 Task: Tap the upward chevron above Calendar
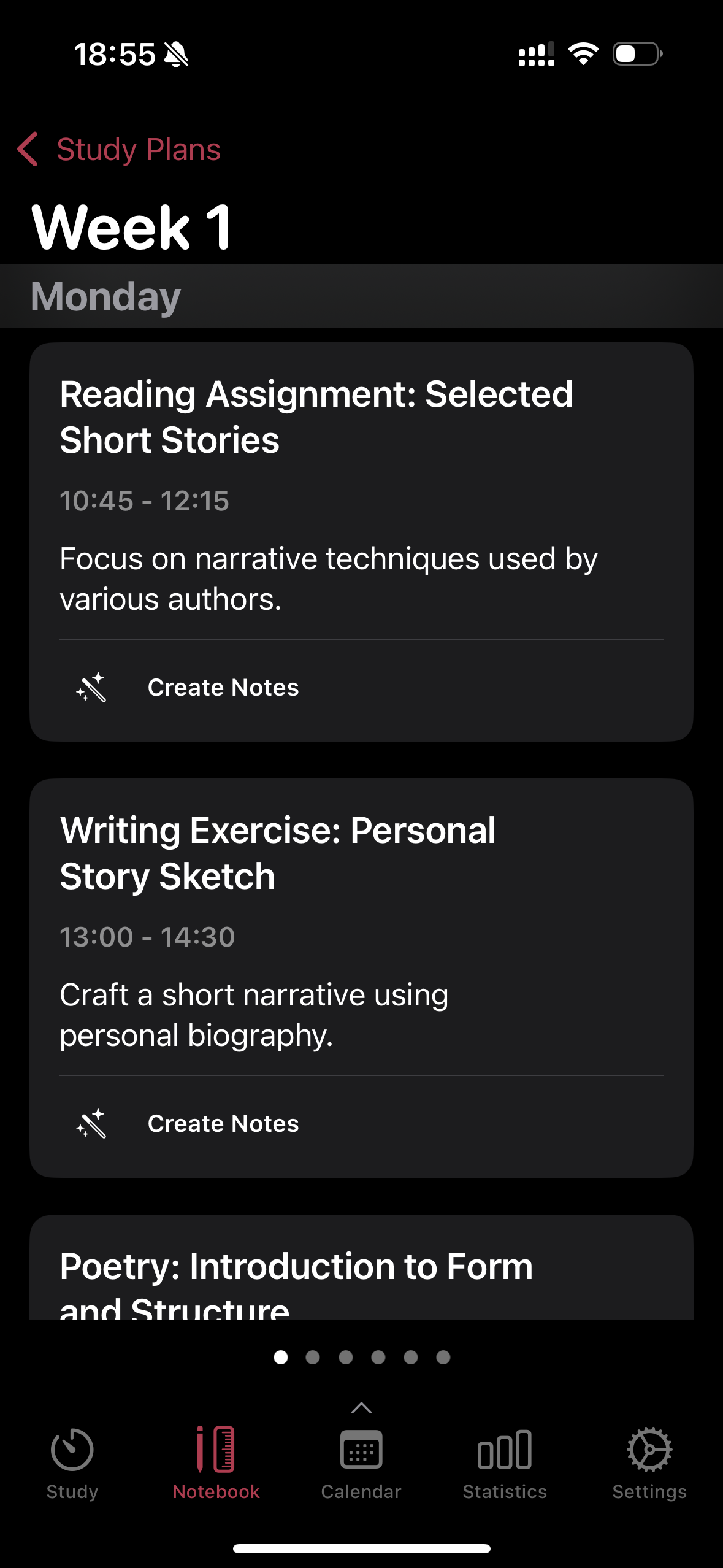(x=361, y=1407)
